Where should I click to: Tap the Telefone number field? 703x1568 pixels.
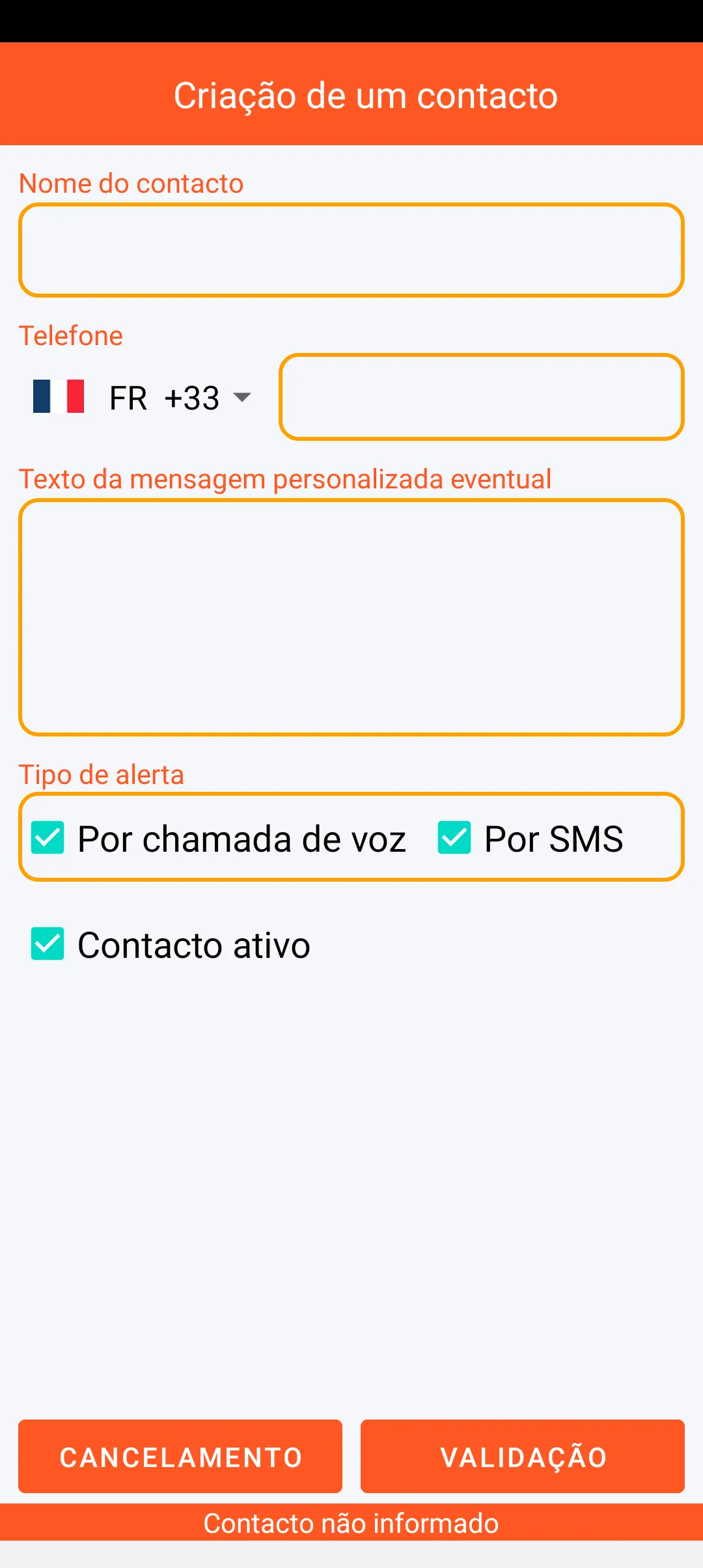pyautogui.click(x=482, y=397)
